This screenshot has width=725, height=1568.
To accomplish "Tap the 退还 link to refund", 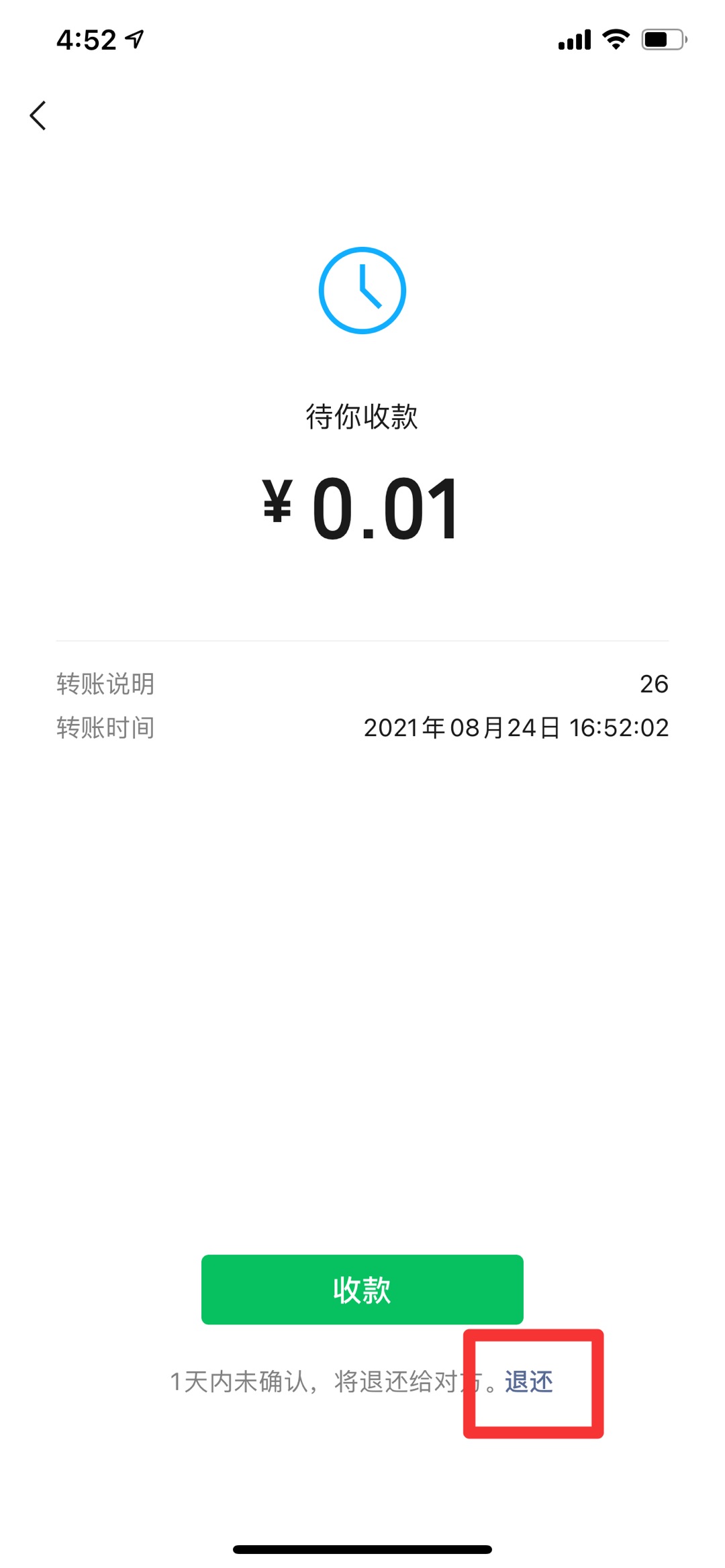I will click(529, 1381).
